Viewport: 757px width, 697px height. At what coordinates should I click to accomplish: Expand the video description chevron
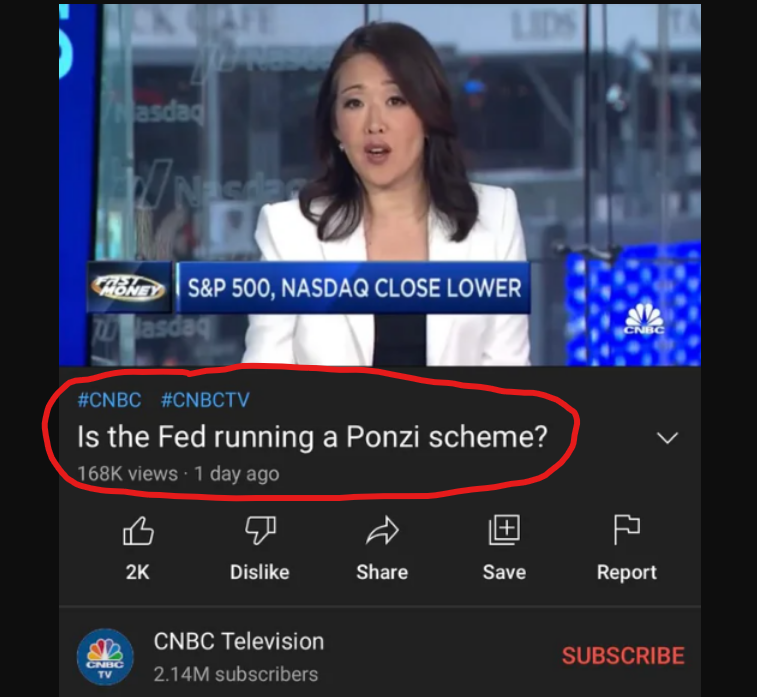click(x=667, y=438)
